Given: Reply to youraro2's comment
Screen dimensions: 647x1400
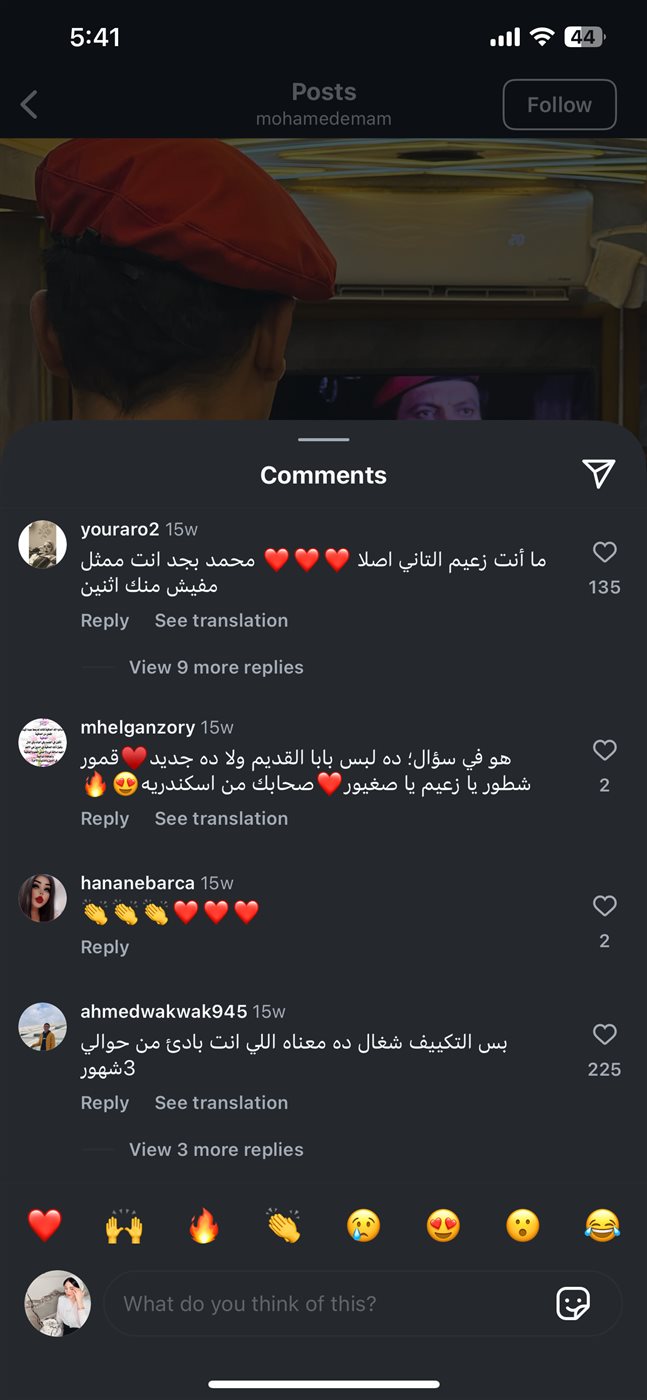Looking at the screenshot, I should click(x=105, y=620).
